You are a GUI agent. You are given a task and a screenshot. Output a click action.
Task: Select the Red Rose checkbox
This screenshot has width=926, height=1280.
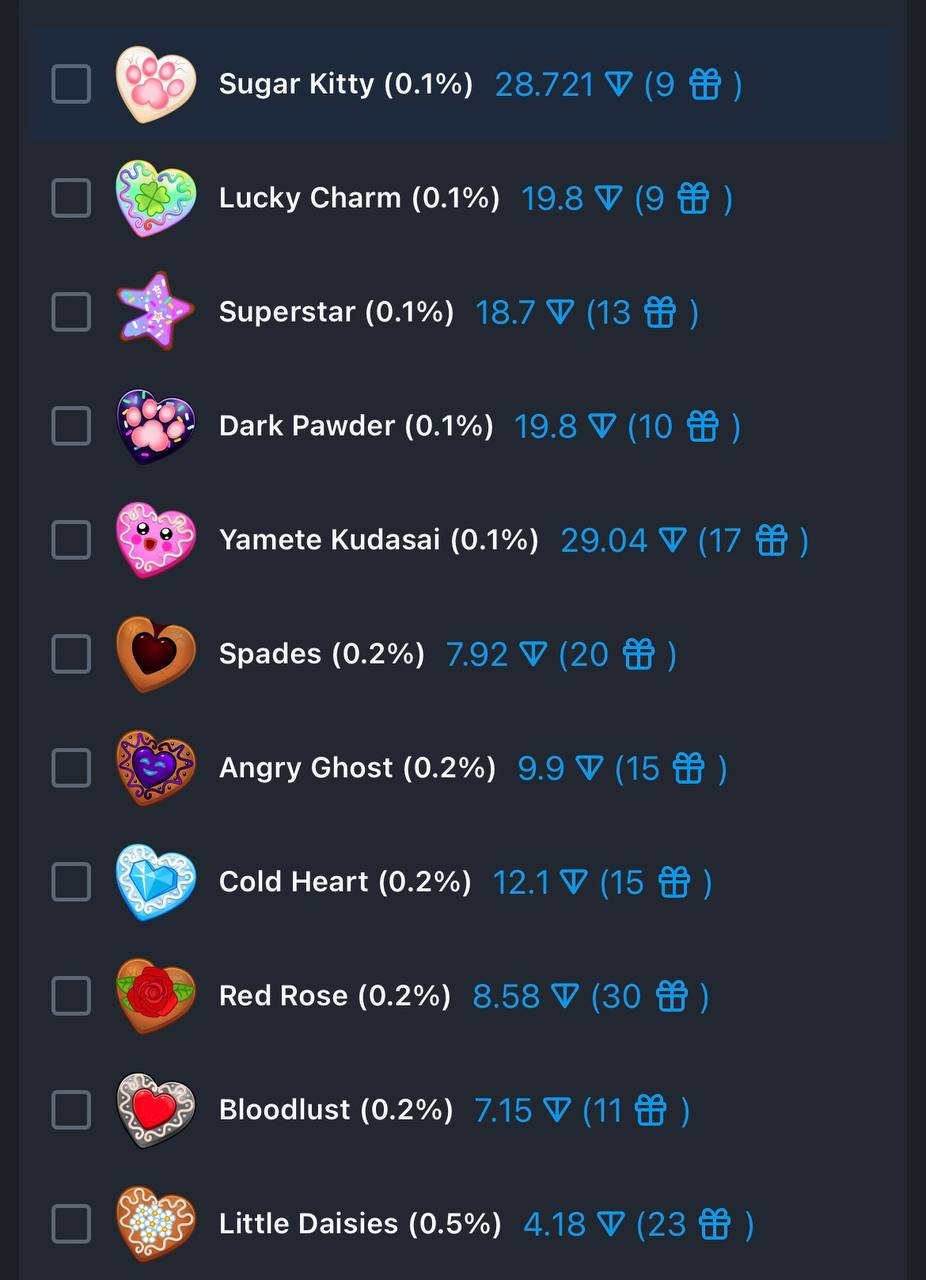coord(71,996)
